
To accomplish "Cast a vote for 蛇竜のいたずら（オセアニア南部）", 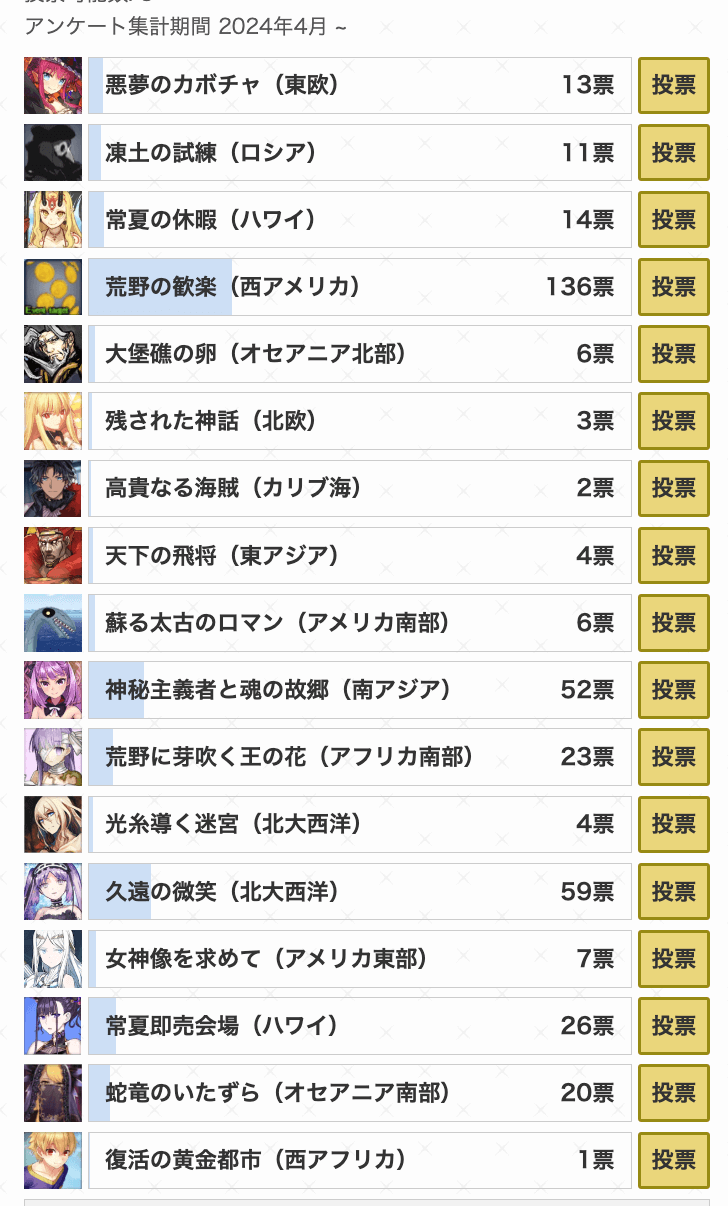I will click(674, 1093).
